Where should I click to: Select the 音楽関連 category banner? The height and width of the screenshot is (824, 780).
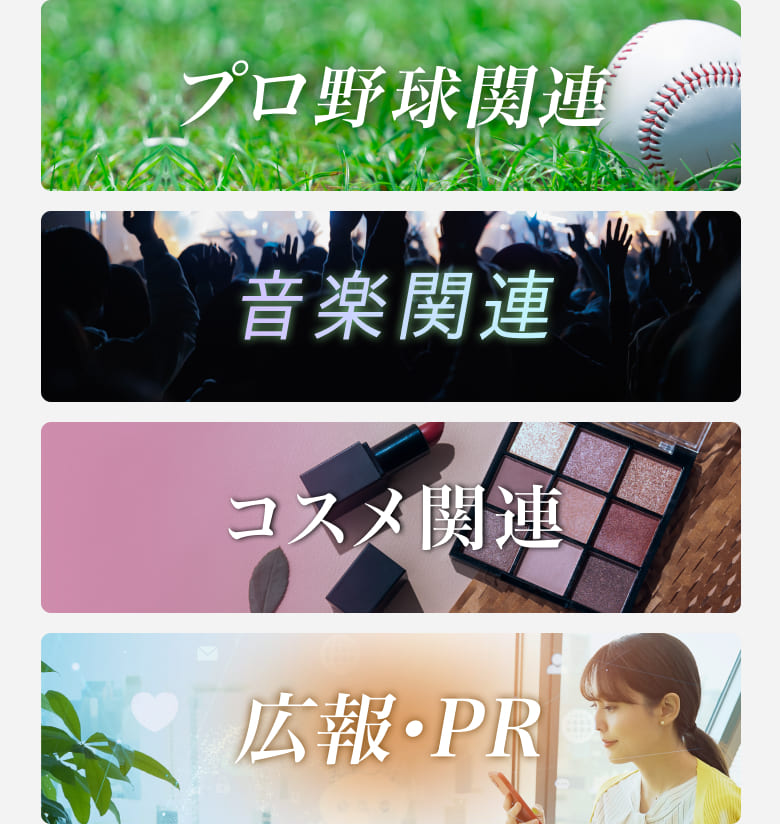click(390, 306)
